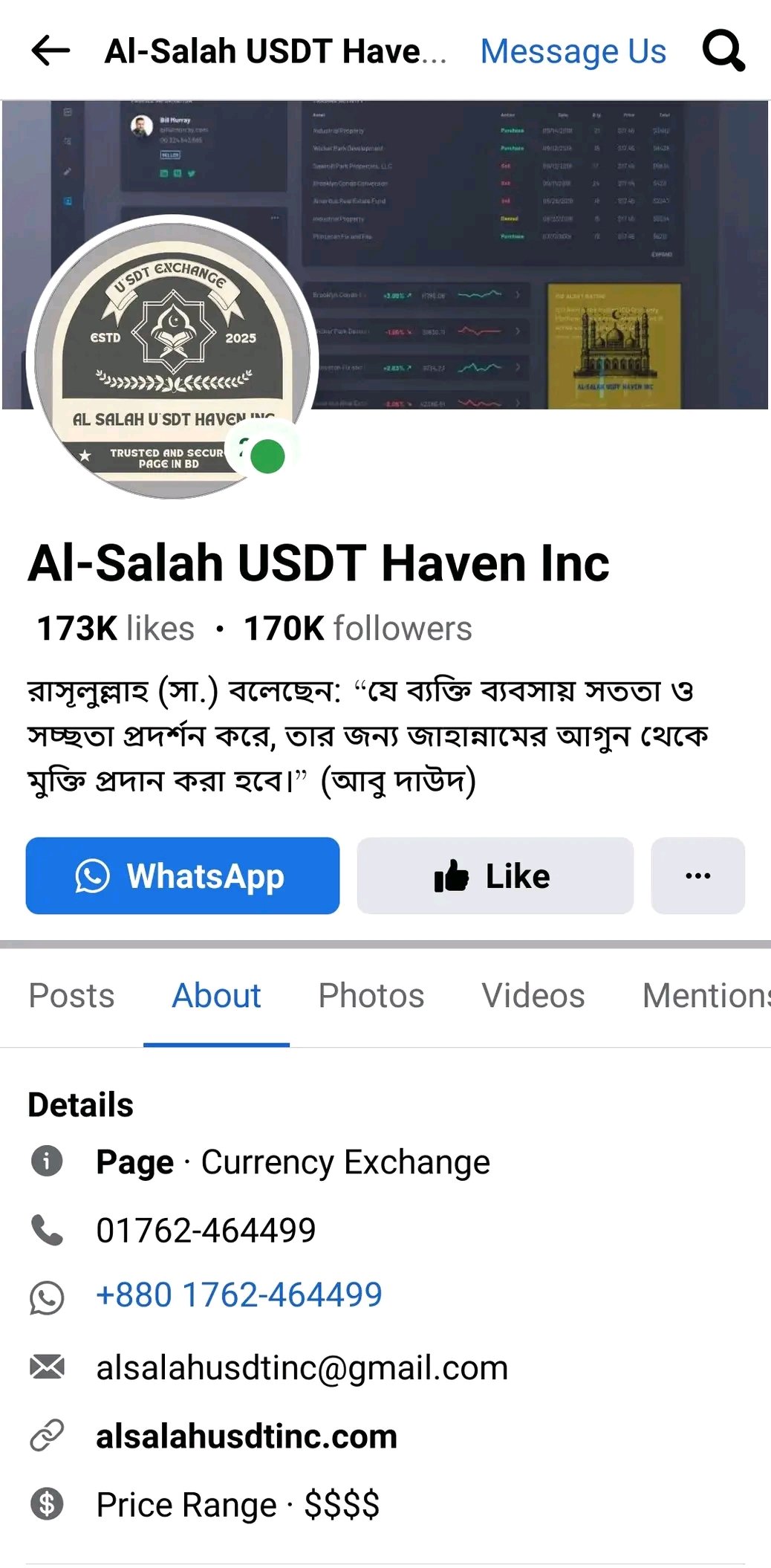The height and width of the screenshot is (1568, 771).
Task: Open WhatsApp number +880 1762-464499
Action: pyautogui.click(x=238, y=1295)
